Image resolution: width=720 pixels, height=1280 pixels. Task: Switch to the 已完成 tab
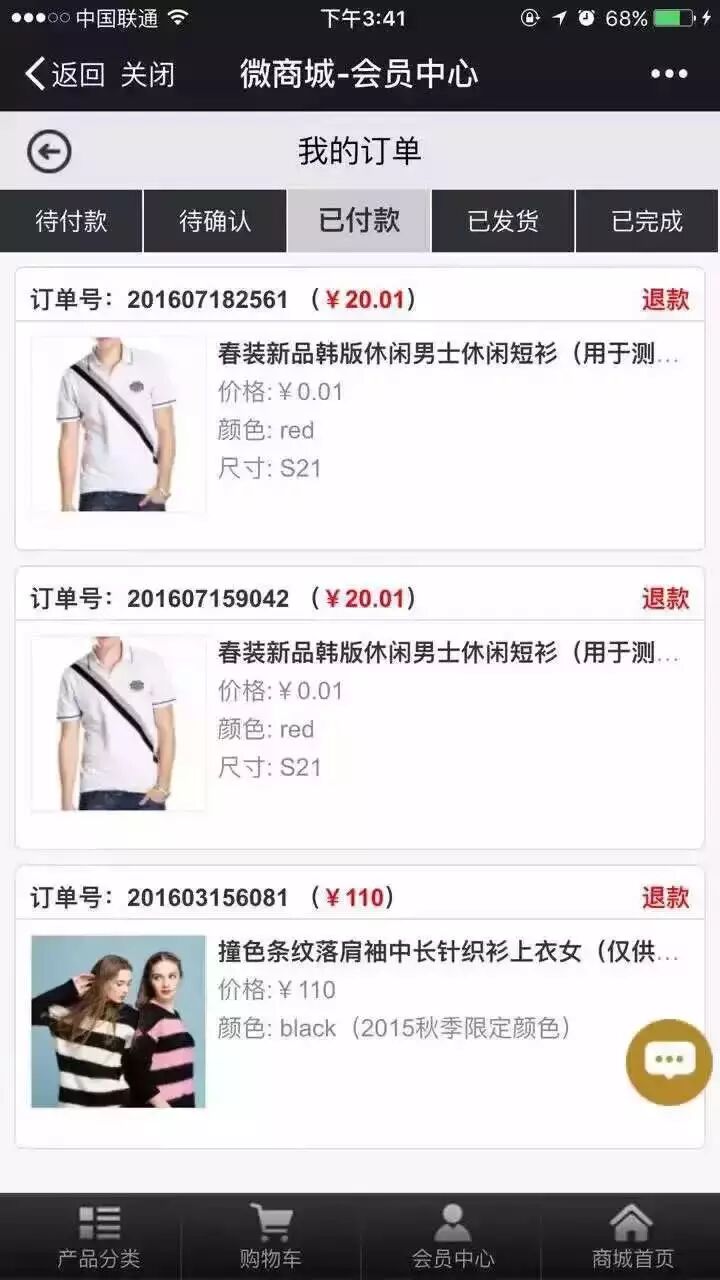coord(647,221)
